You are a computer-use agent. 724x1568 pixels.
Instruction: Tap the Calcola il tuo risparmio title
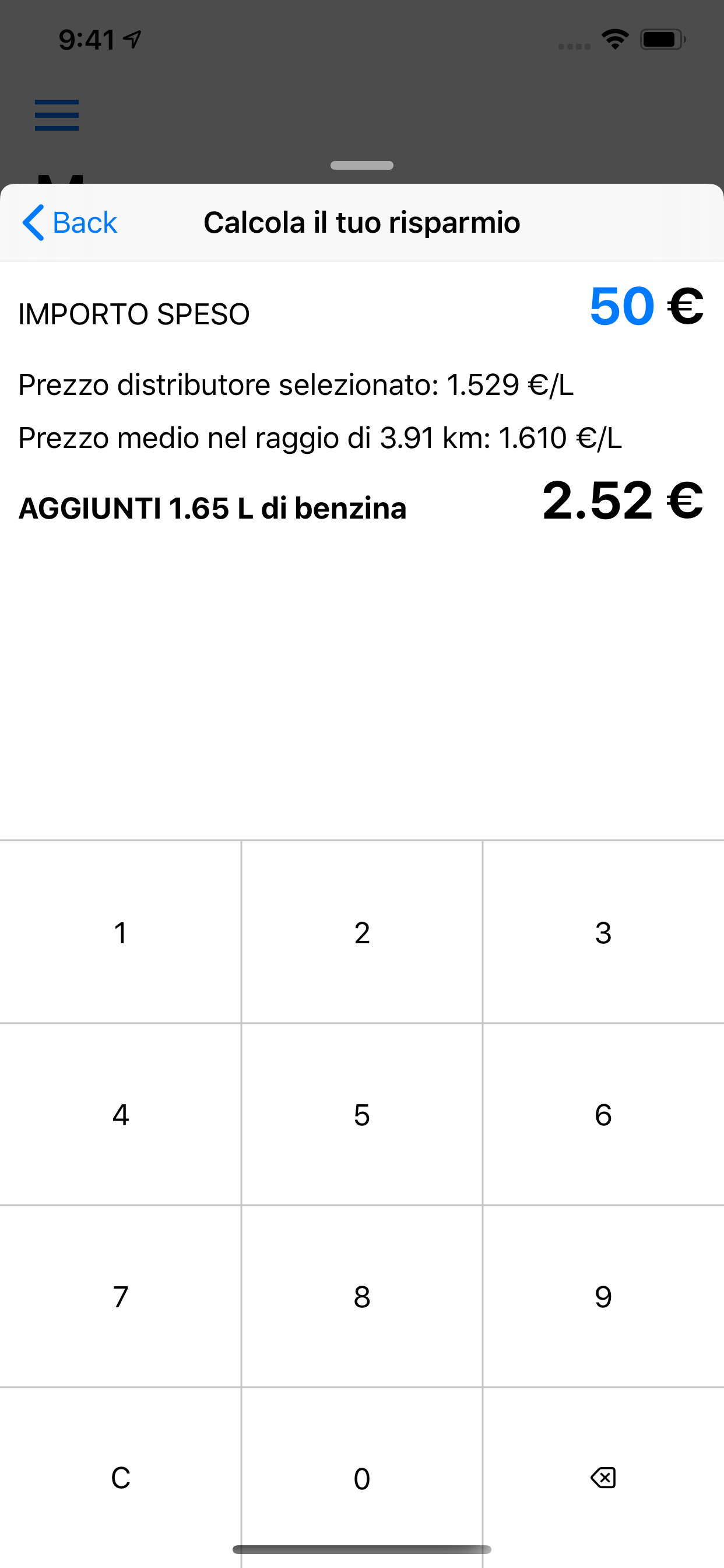pyautogui.click(x=362, y=223)
